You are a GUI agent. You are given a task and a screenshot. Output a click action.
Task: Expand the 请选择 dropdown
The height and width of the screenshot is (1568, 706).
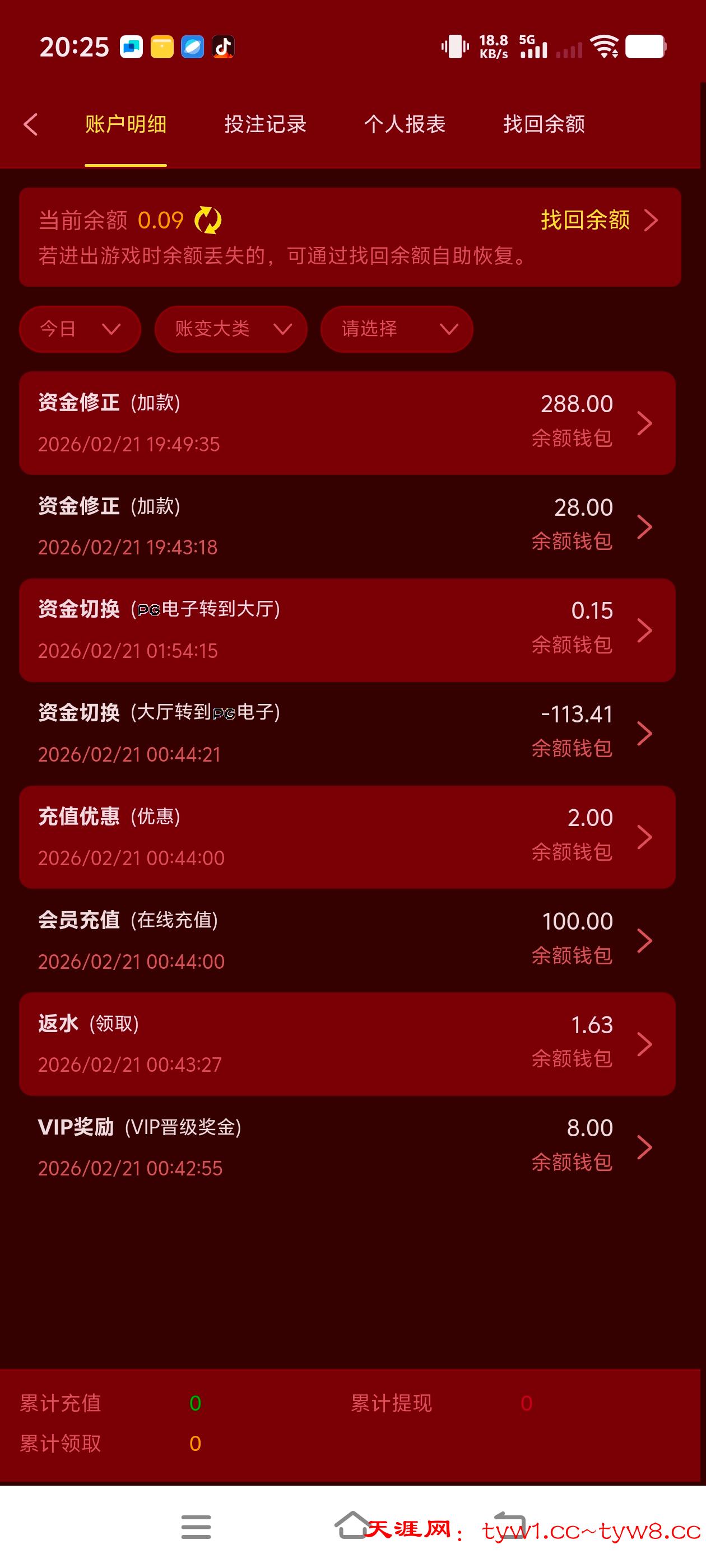coord(397,329)
